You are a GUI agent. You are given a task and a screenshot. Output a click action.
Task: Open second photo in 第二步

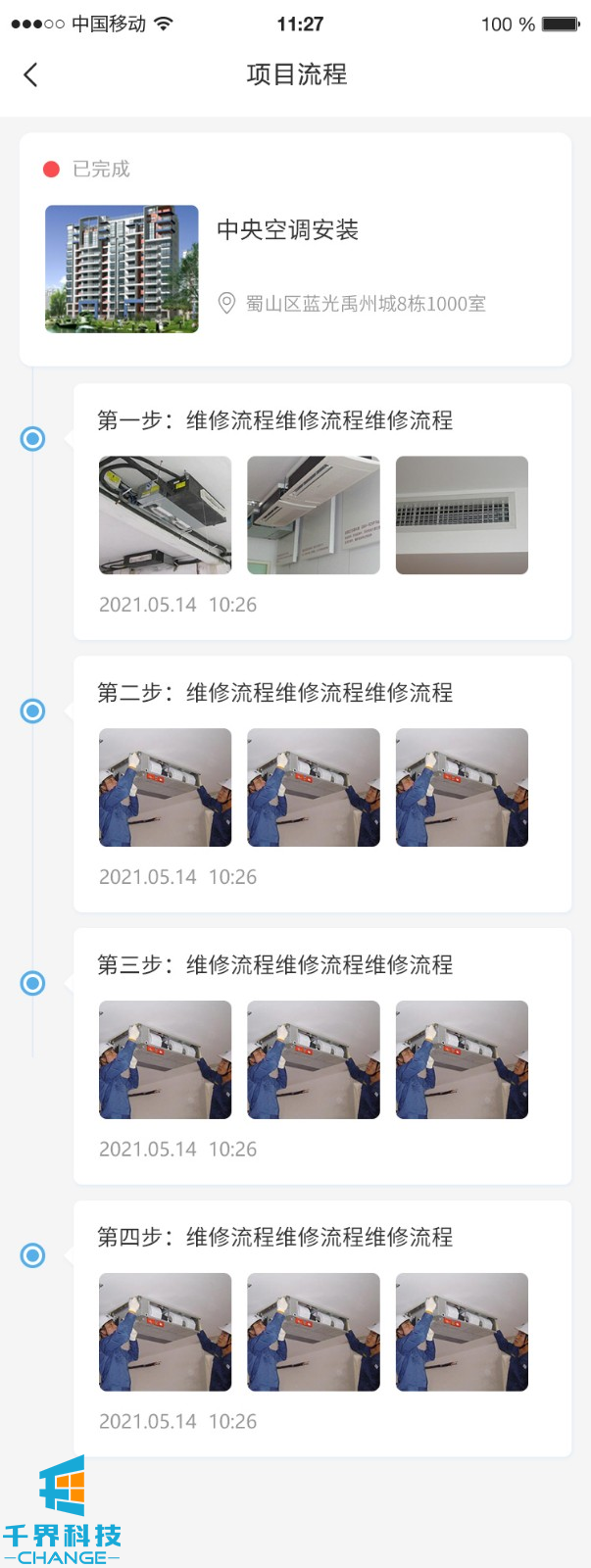pos(313,787)
